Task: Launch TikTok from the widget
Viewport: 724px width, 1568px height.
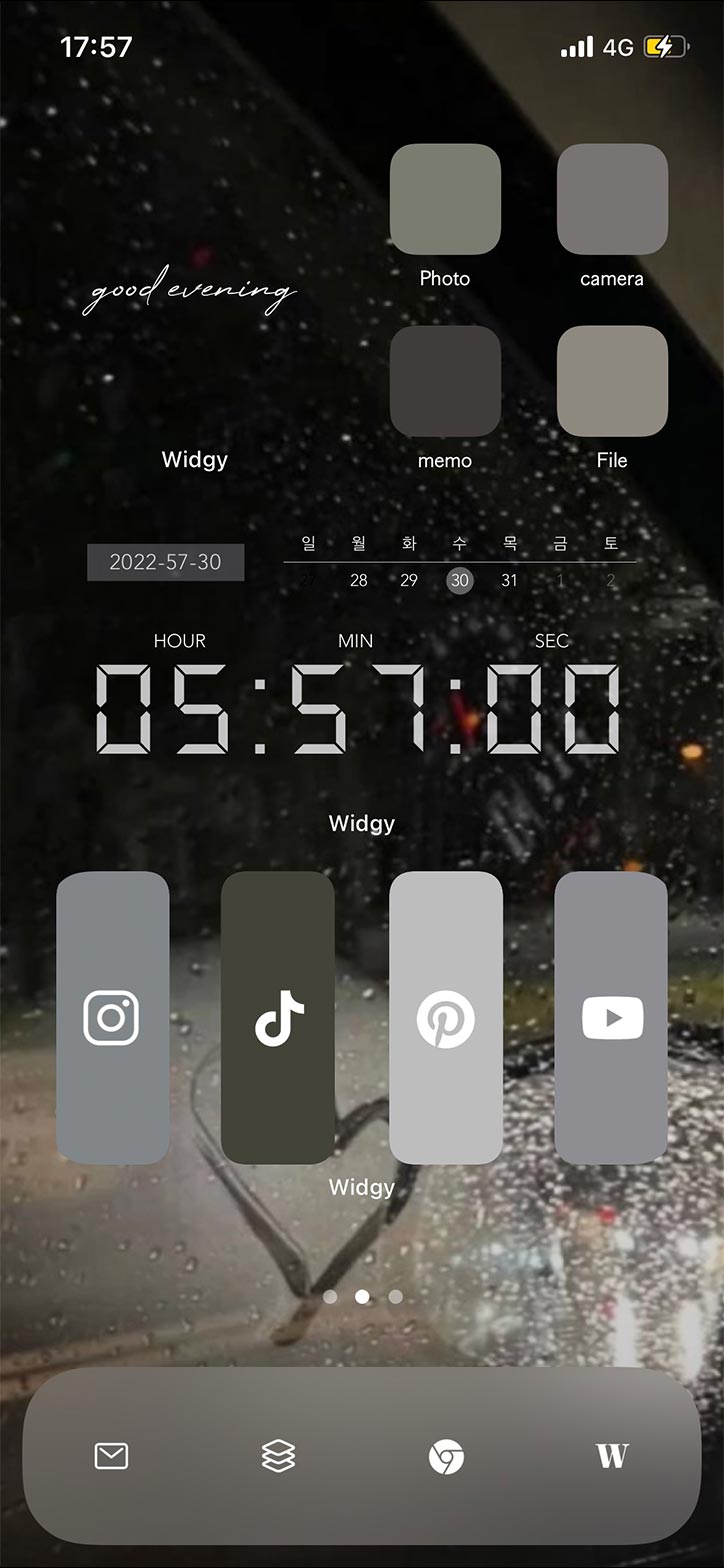Action: [278, 1018]
